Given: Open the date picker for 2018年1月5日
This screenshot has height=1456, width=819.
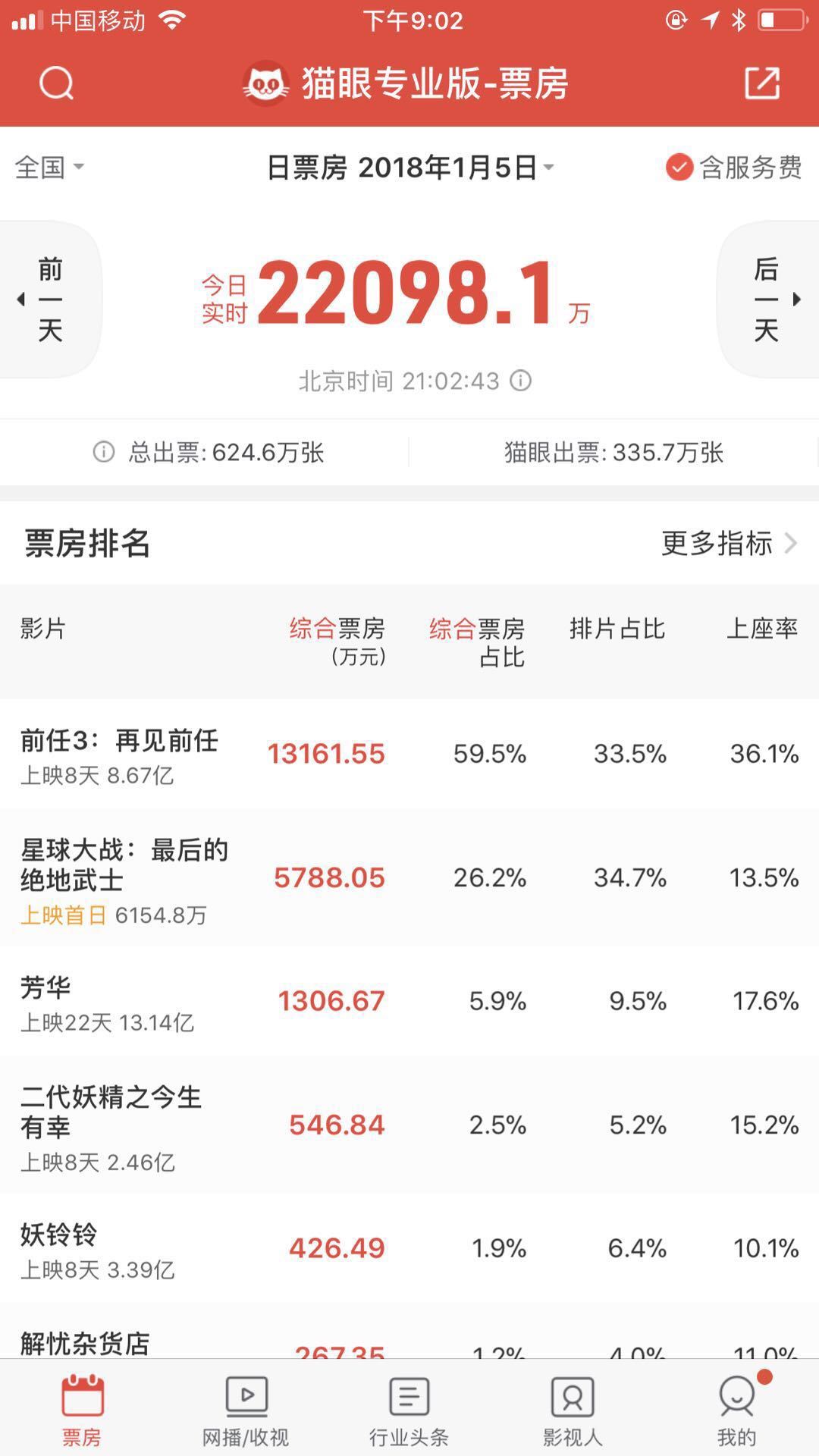Looking at the screenshot, I should 410,168.
